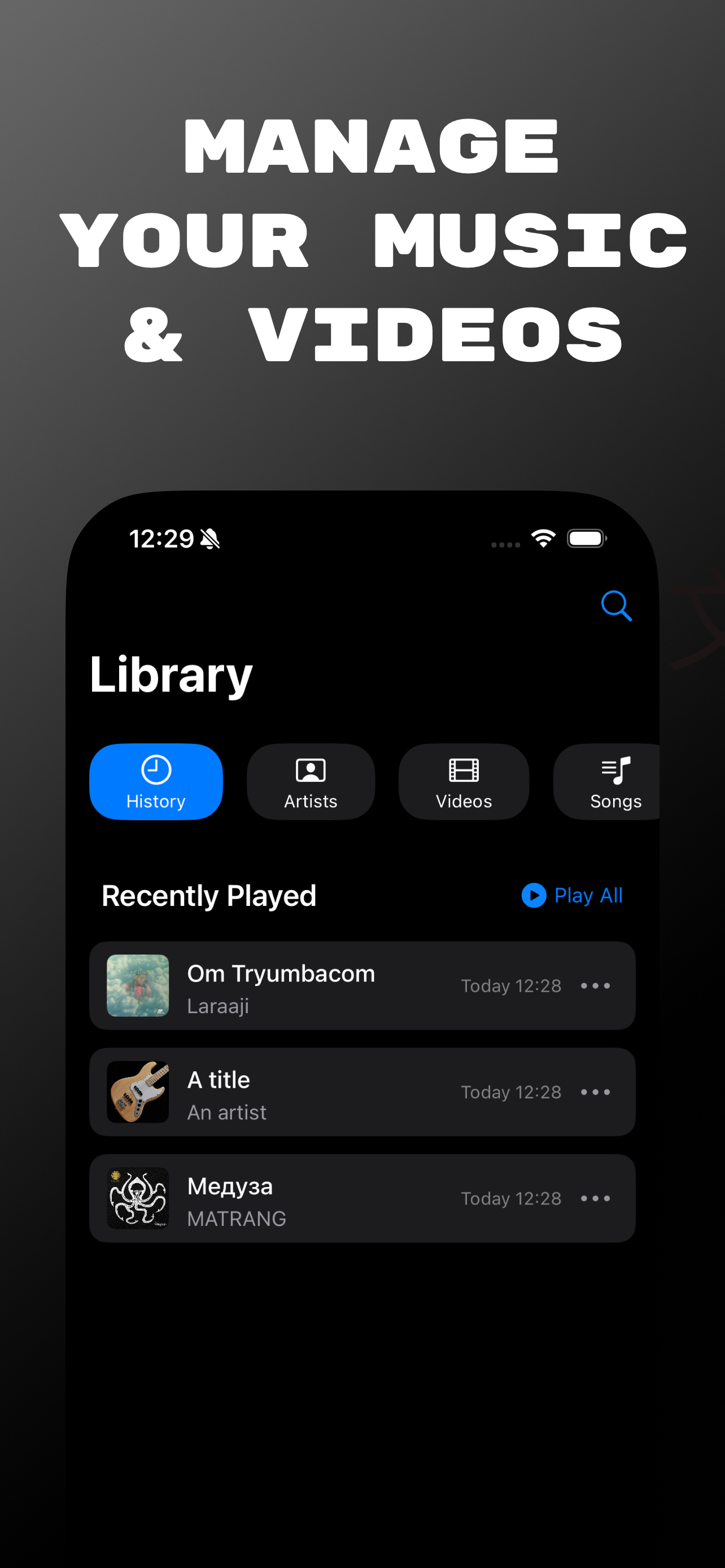Open the search icon
The height and width of the screenshot is (1568, 725).
[x=617, y=606]
